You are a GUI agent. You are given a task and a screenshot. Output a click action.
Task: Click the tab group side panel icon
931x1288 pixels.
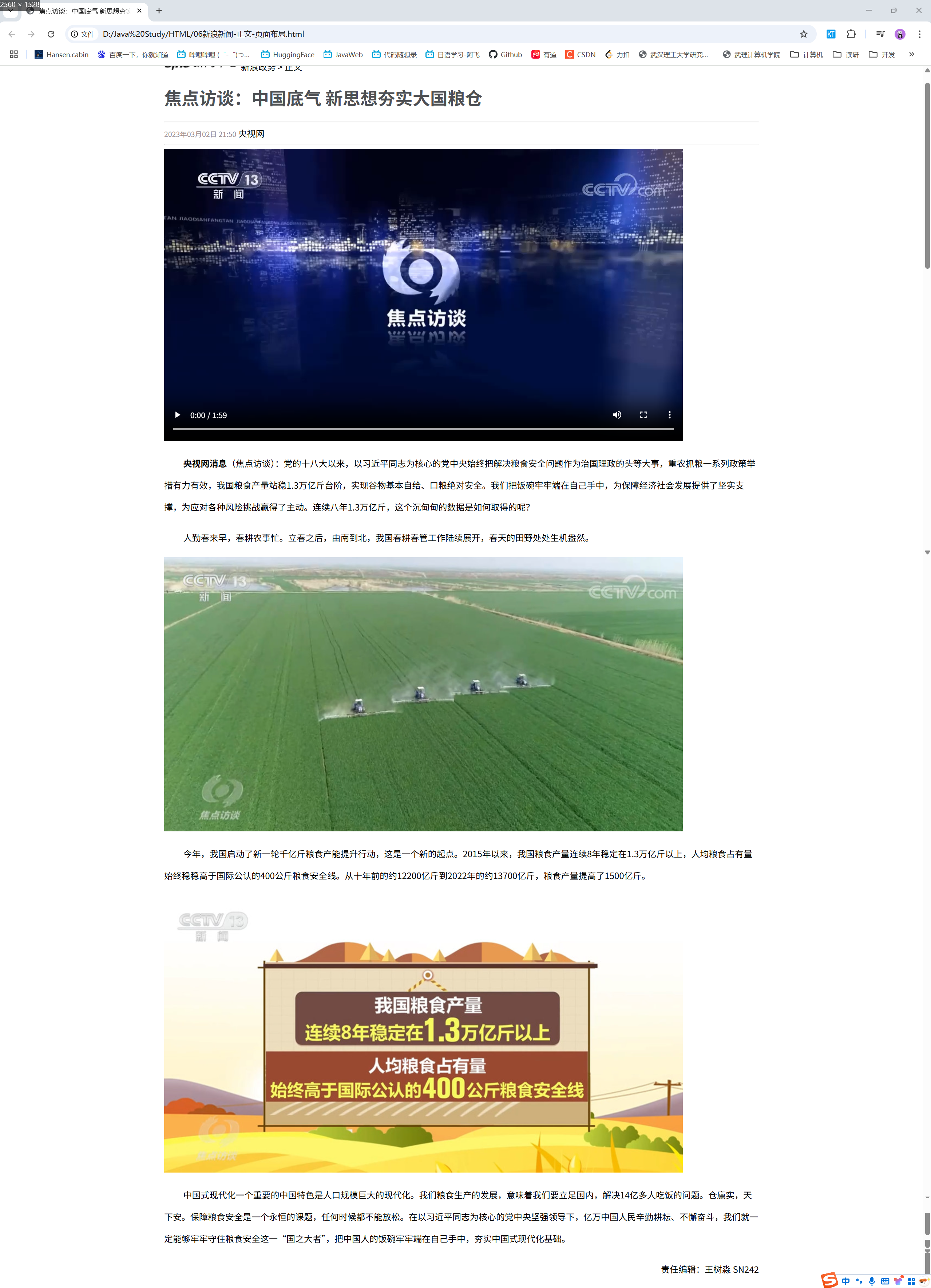point(880,34)
